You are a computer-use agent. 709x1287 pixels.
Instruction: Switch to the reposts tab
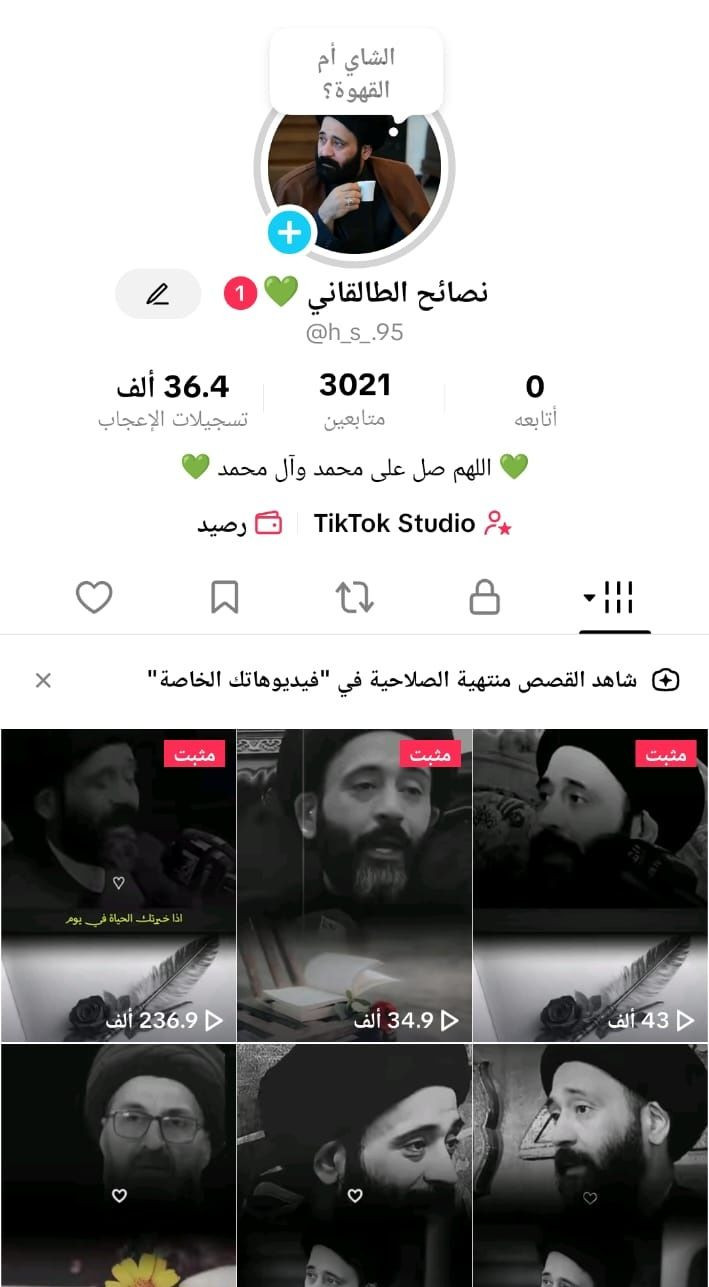pyautogui.click(x=354, y=598)
